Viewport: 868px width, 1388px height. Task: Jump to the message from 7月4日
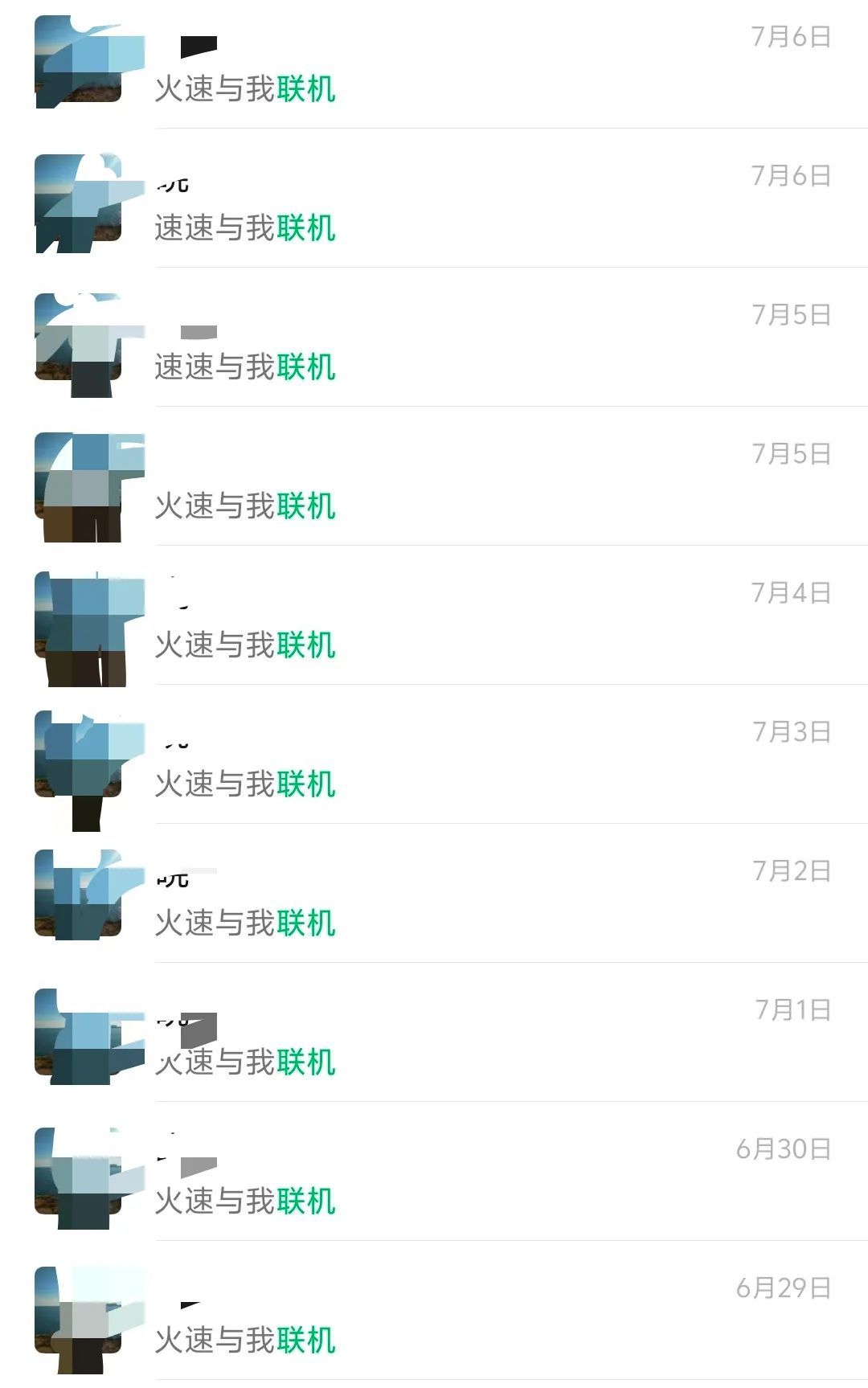point(245,645)
